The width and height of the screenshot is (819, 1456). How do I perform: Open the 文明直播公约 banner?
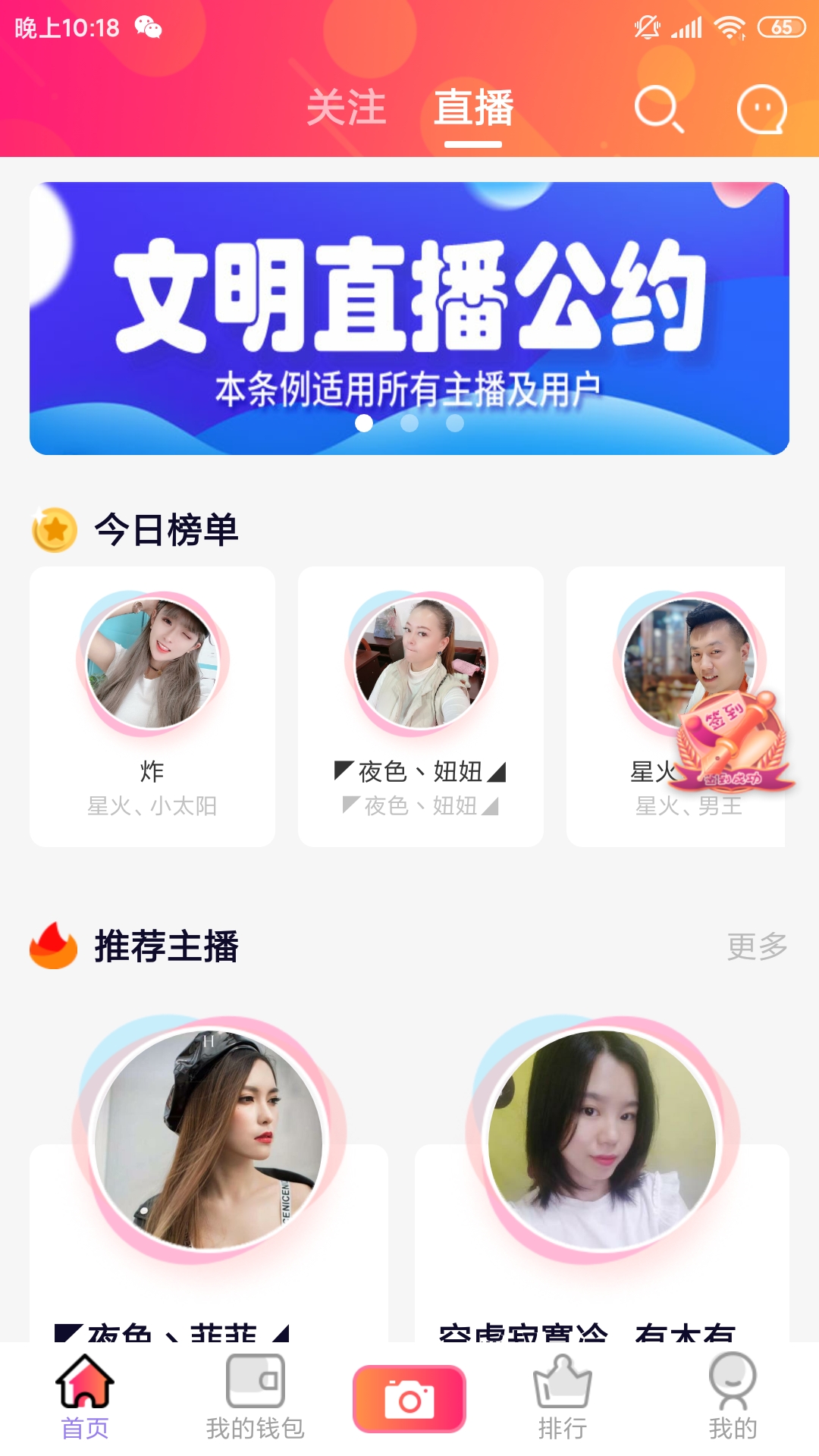[409, 318]
